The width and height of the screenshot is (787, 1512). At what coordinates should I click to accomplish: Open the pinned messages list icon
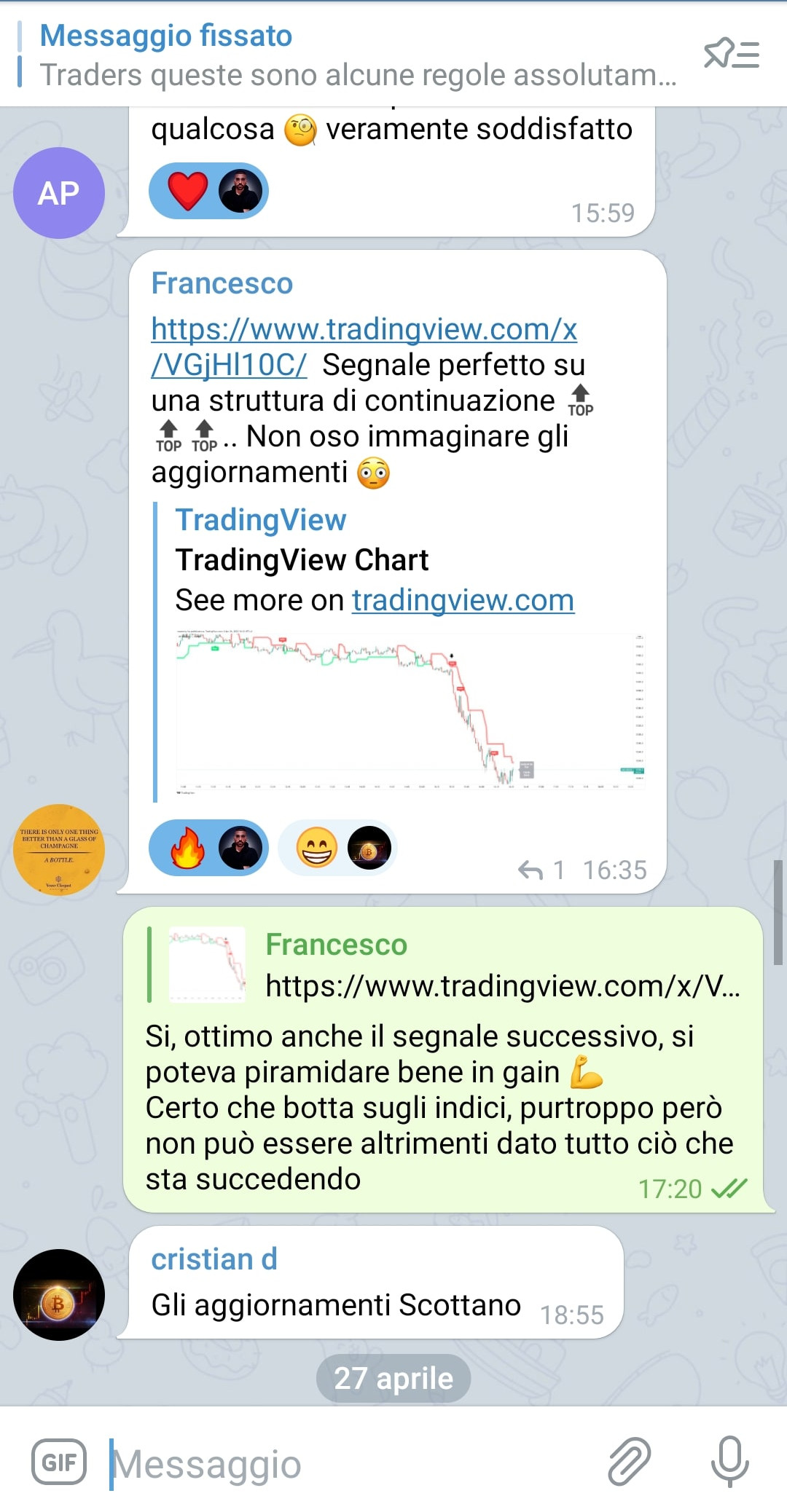pos(731,54)
